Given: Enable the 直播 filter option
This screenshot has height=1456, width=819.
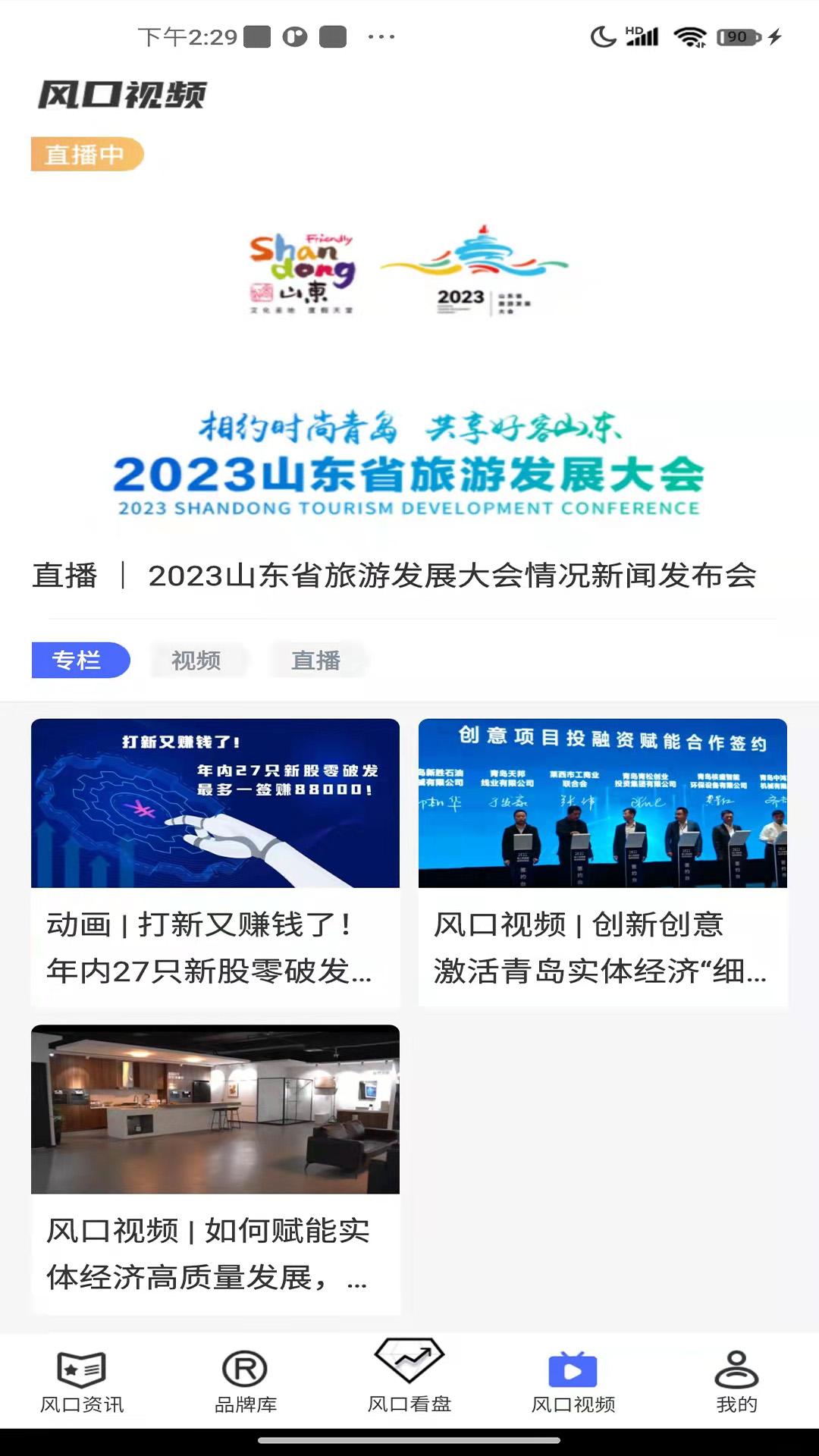Looking at the screenshot, I should point(318,661).
